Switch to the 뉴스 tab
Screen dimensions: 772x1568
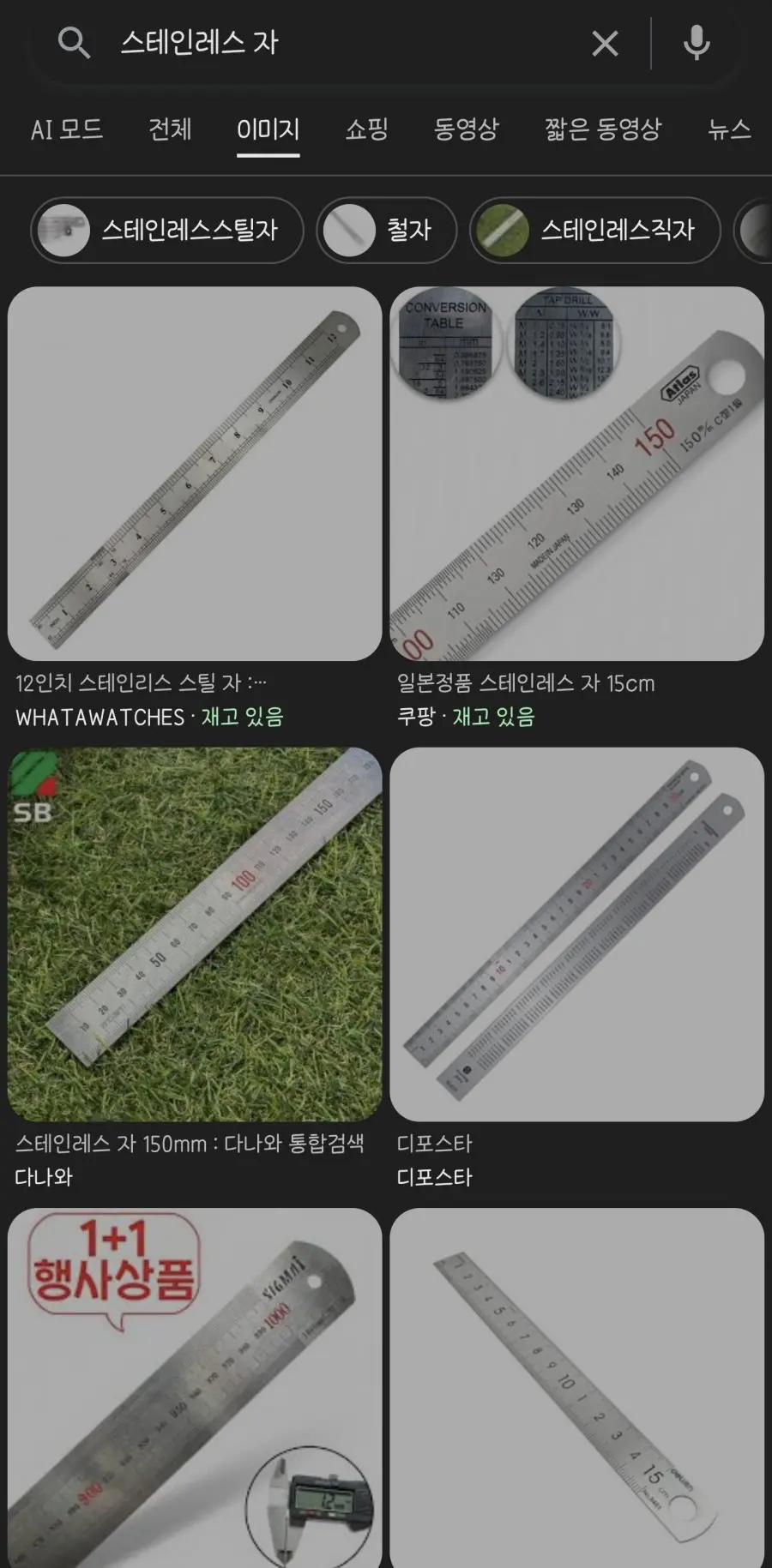(730, 129)
